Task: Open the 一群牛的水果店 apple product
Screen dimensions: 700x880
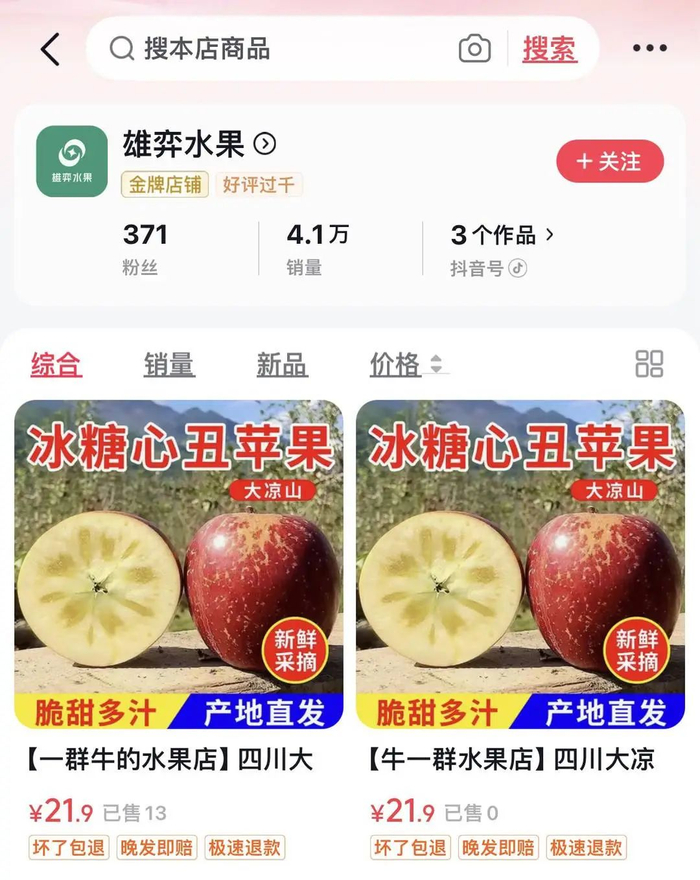Action: click(179, 600)
